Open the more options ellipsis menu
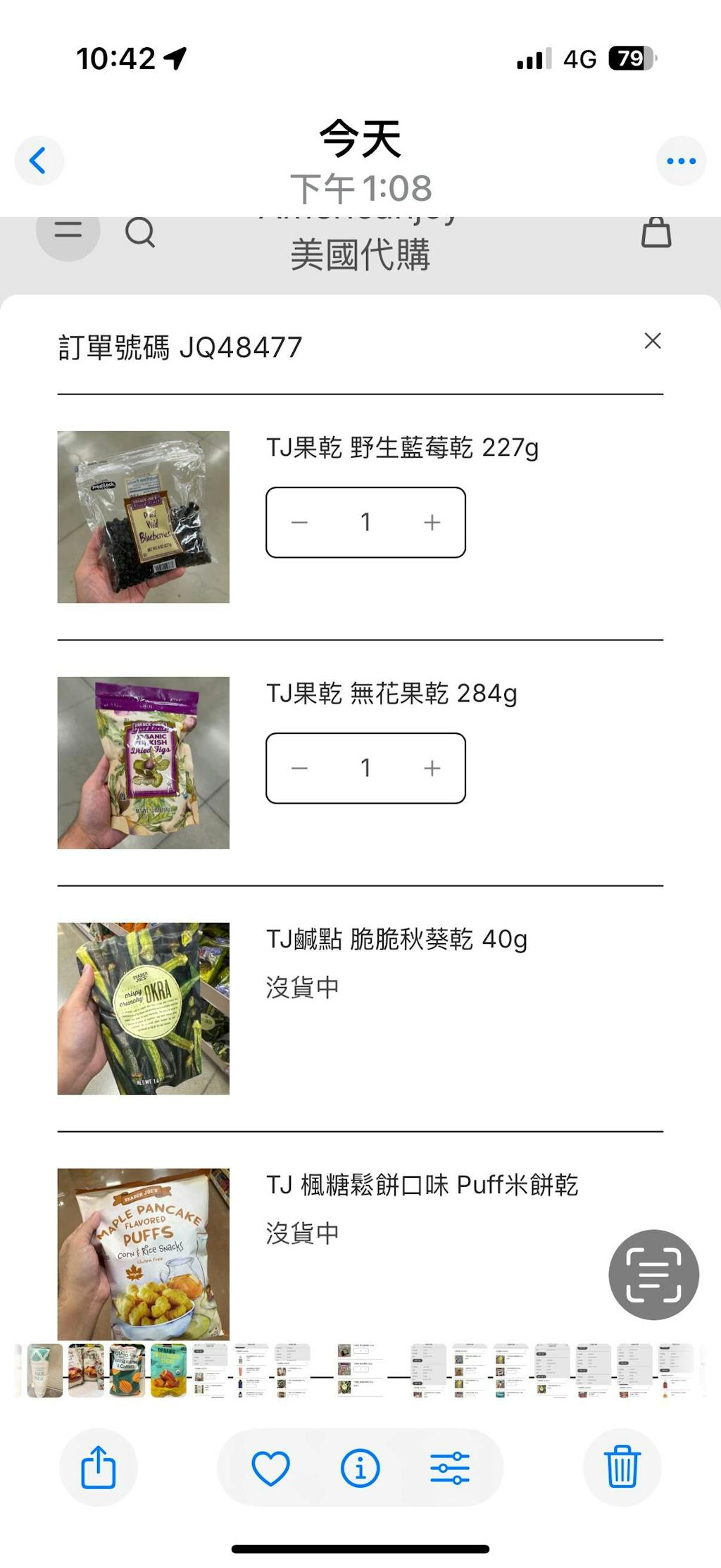Image resolution: width=721 pixels, height=1568 pixels. (x=681, y=161)
